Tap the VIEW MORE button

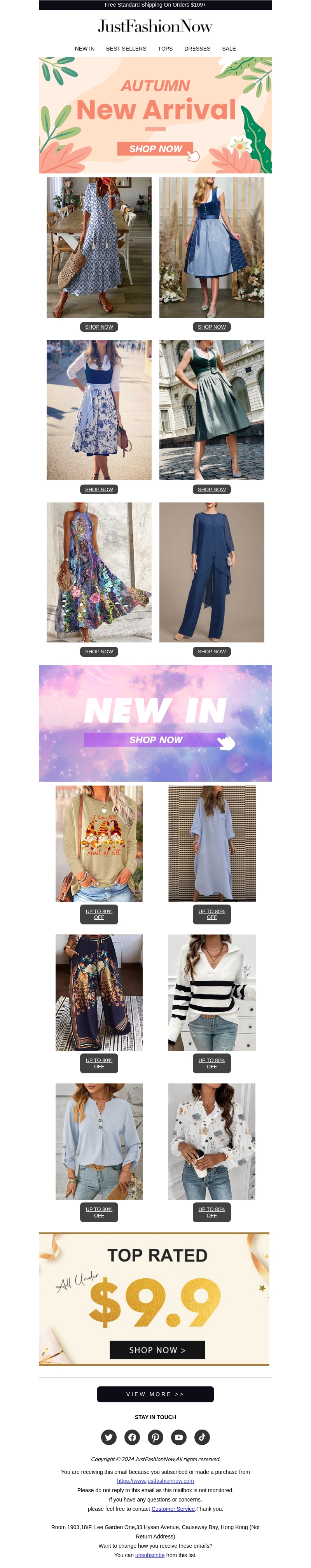pos(155,1394)
